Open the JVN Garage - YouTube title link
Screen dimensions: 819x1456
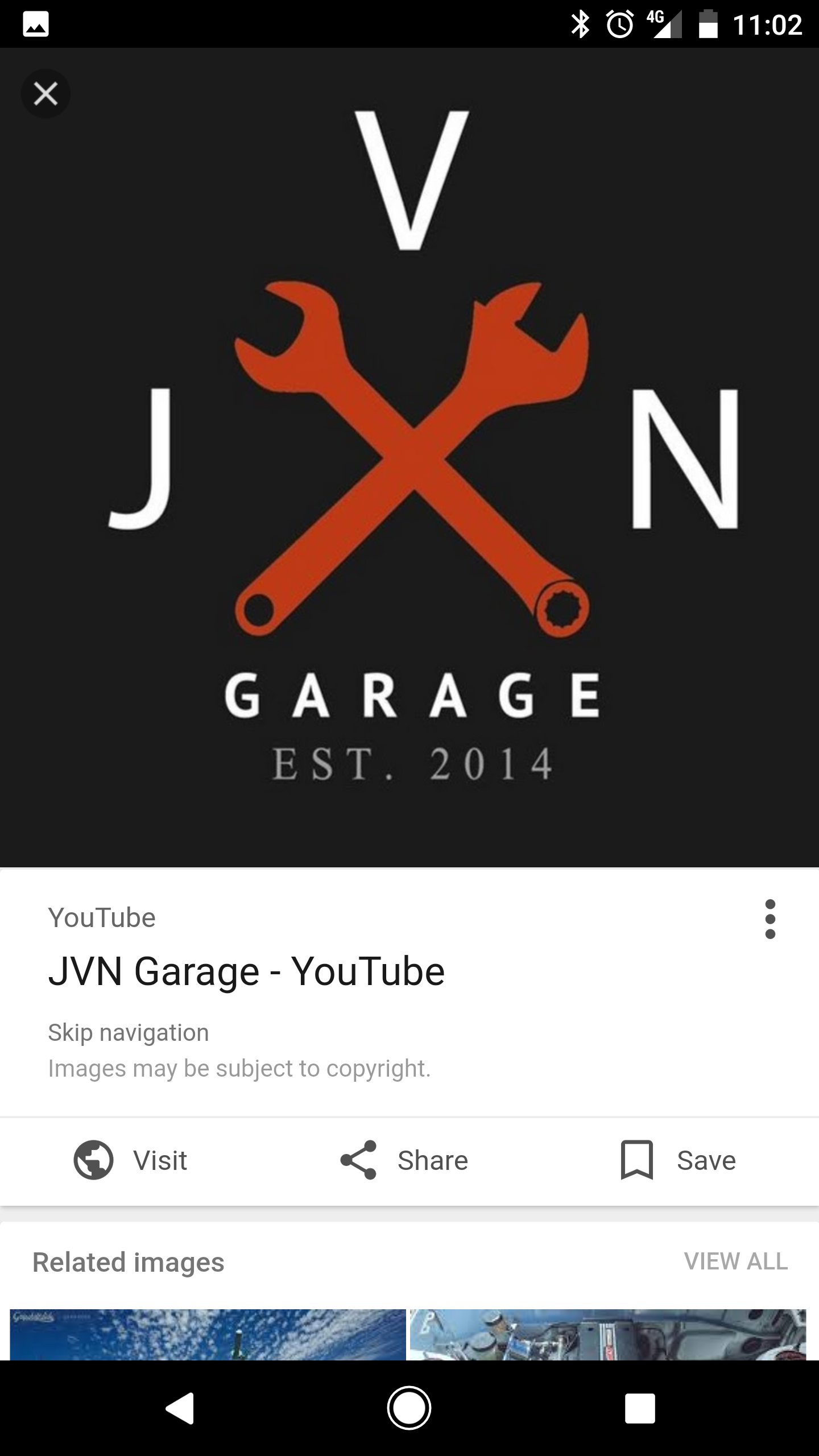[x=246, y=971]
